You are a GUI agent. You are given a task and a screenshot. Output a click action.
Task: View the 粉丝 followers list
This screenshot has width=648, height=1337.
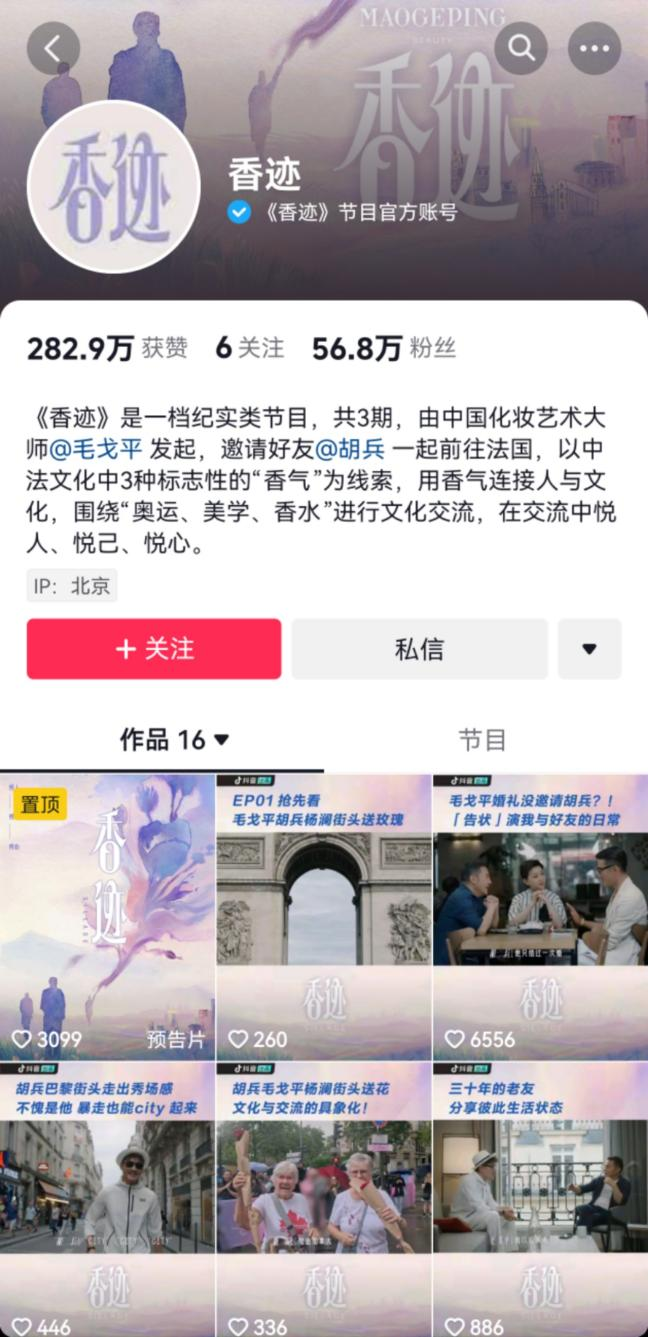pos(384,348)
